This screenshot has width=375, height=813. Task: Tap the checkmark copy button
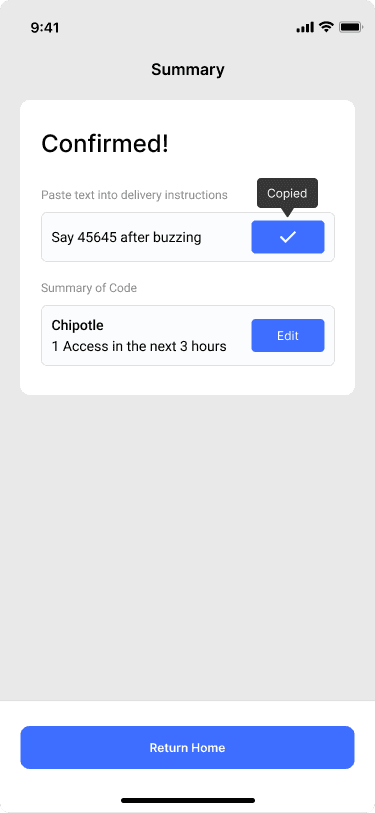288,237
